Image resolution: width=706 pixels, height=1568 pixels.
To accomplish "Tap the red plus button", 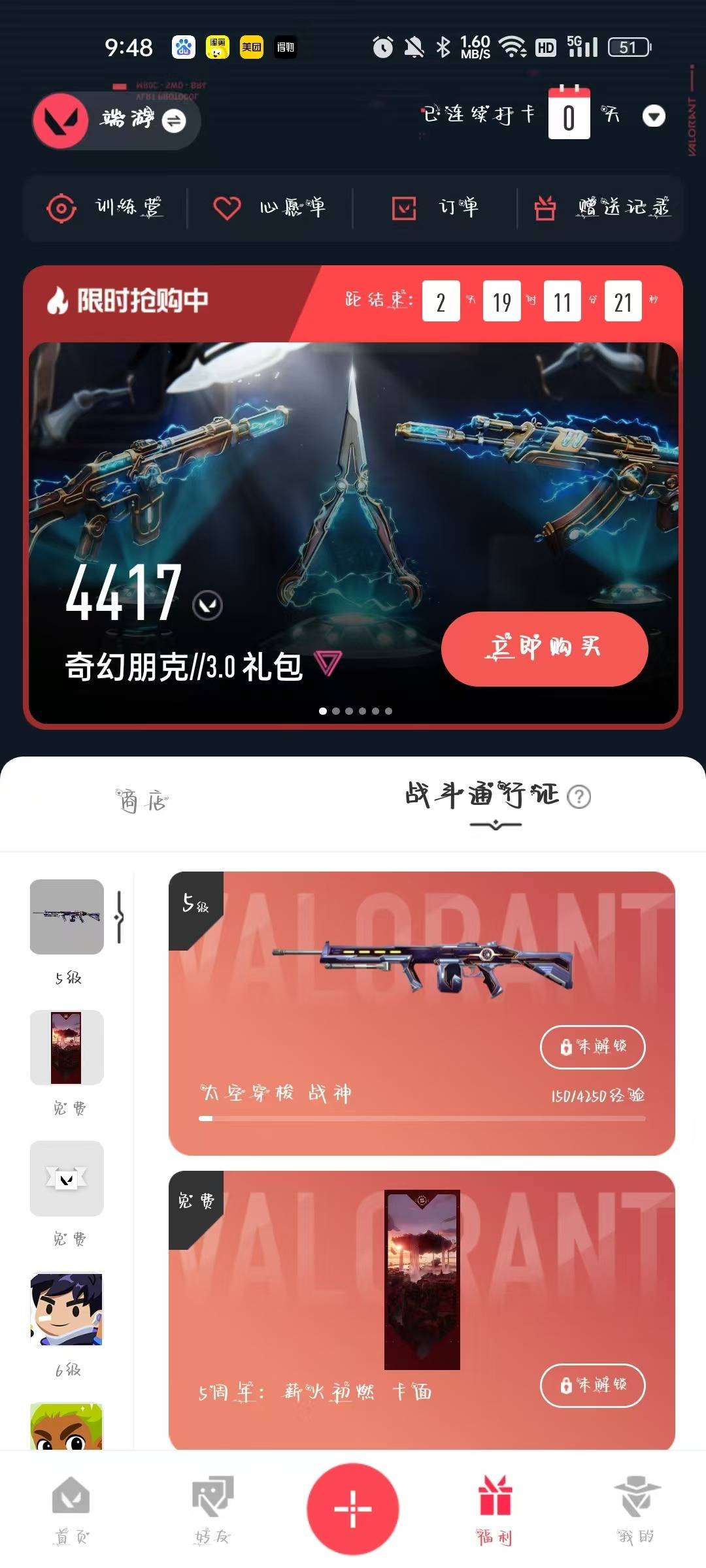I will coord(353,1509).
